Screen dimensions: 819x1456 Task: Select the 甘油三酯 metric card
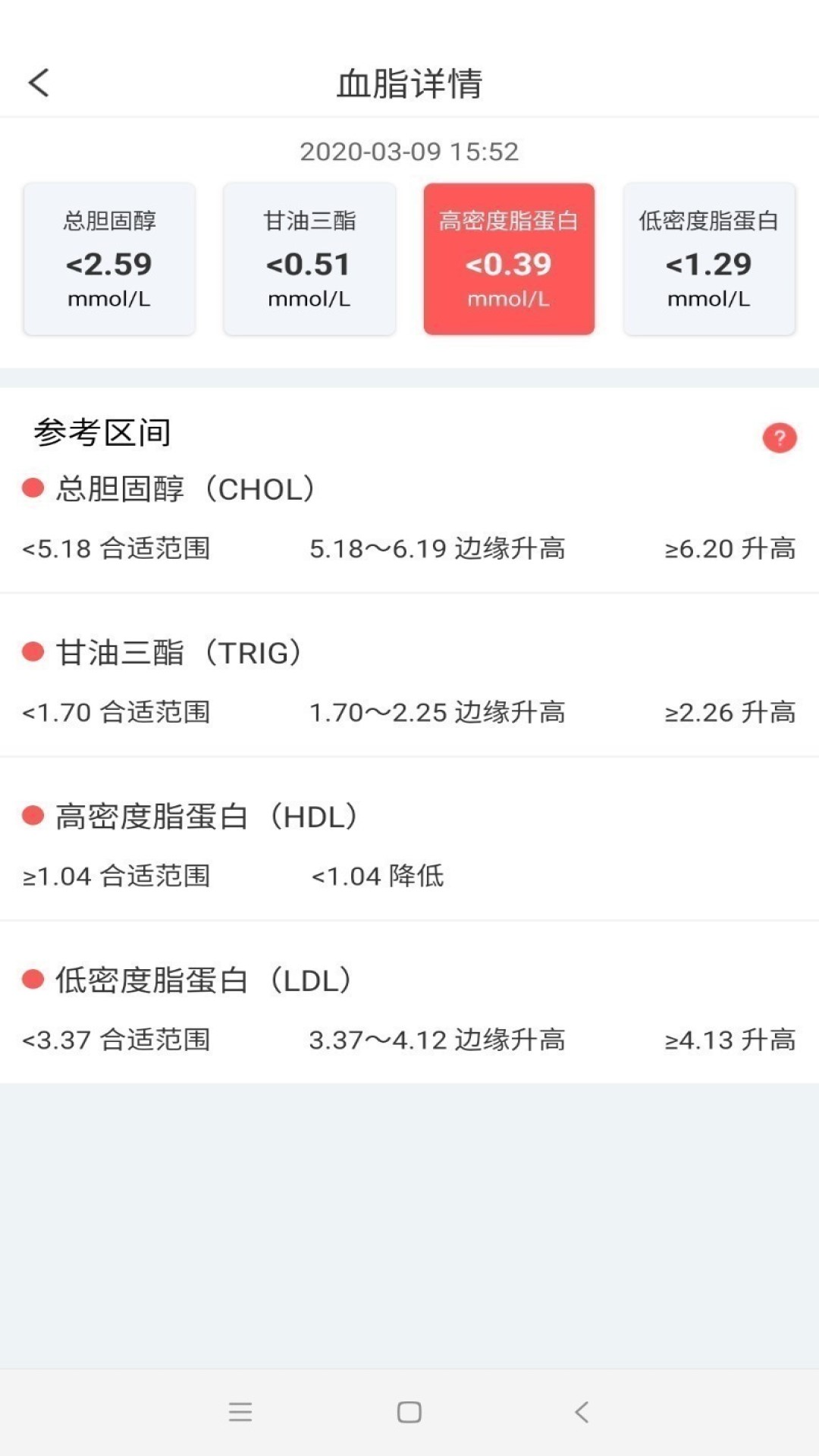(309, 258)
